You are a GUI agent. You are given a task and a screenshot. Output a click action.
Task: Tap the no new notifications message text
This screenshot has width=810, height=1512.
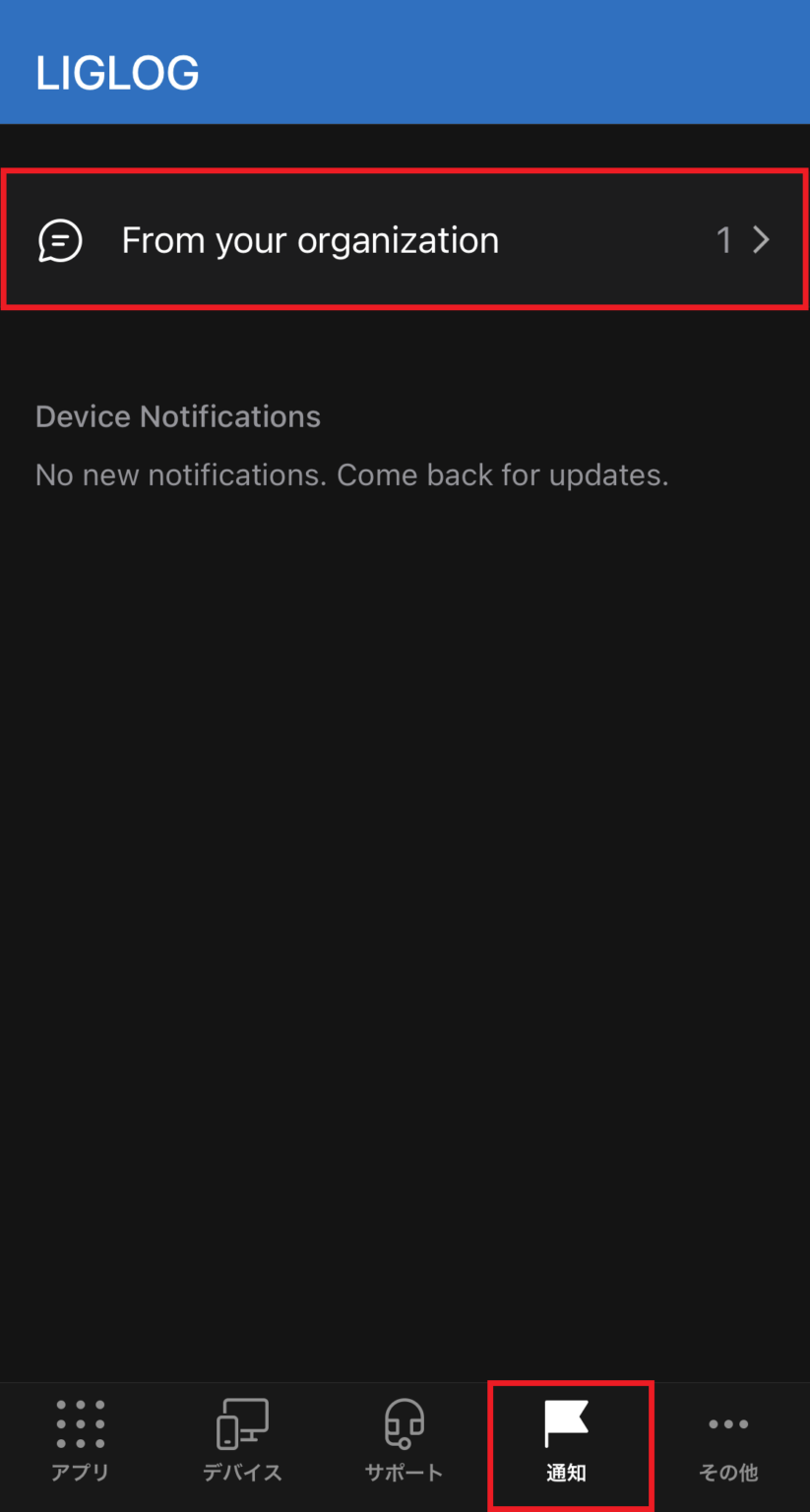click(351, 474)
